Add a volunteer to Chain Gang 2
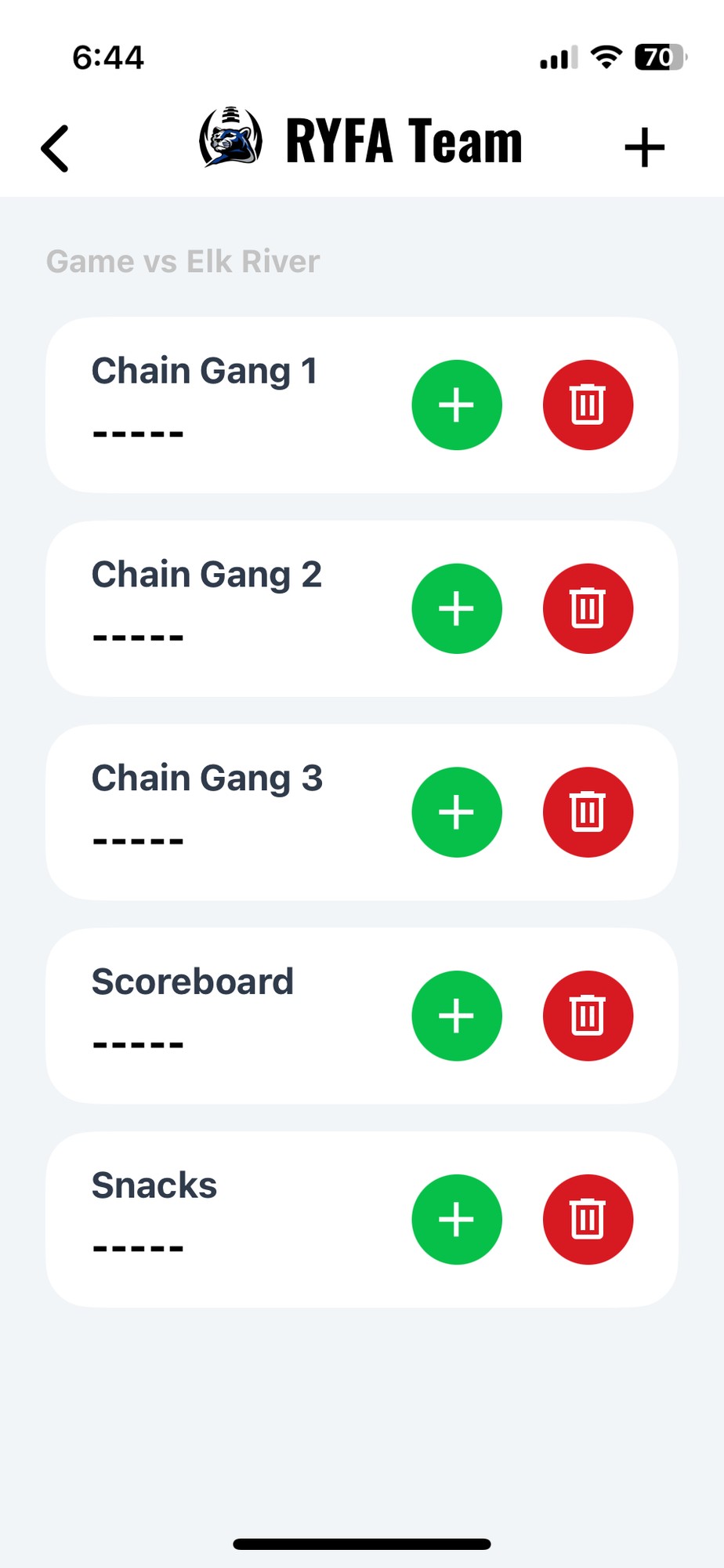This screenshot has height=1568, width=724. pos(457,608)
